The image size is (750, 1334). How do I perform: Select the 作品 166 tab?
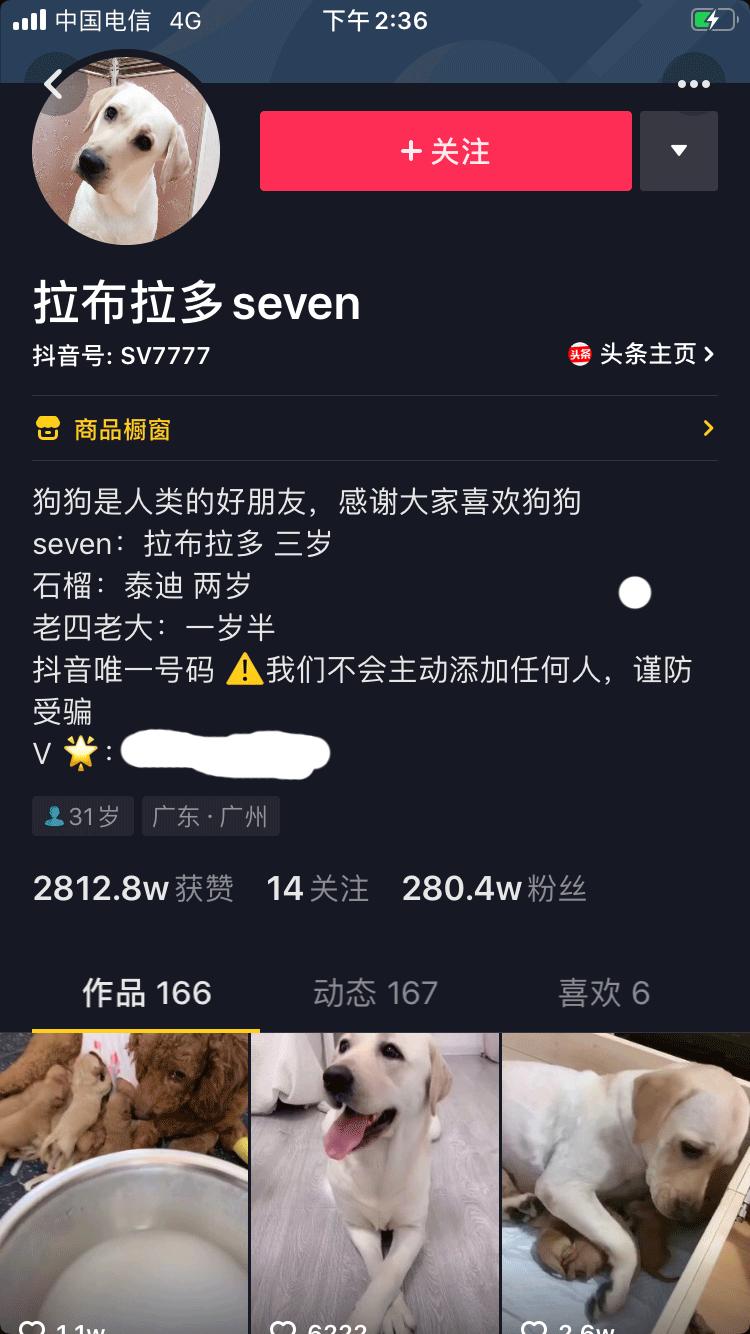click(146, 993)
